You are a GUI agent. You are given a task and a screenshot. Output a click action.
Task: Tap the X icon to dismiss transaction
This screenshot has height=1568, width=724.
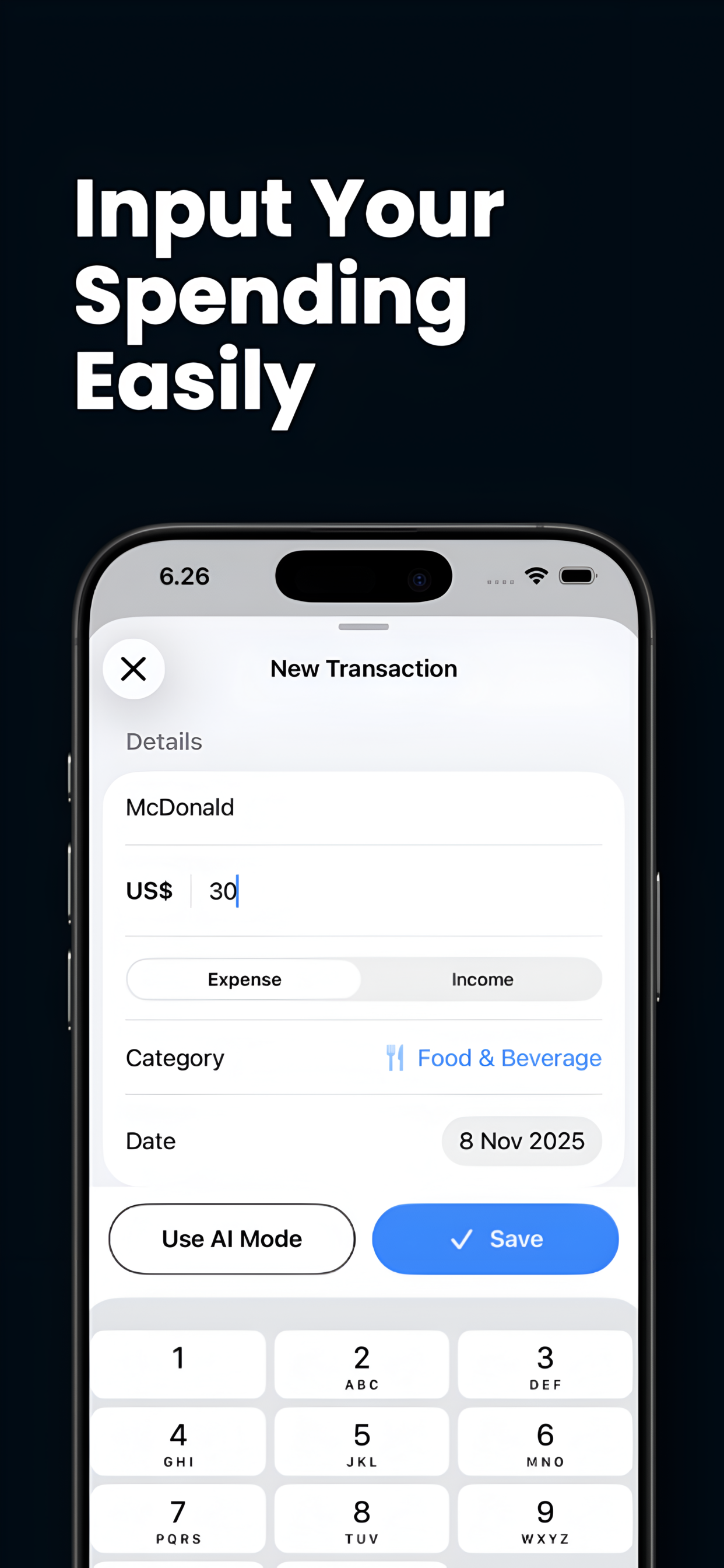click(134, 668)
